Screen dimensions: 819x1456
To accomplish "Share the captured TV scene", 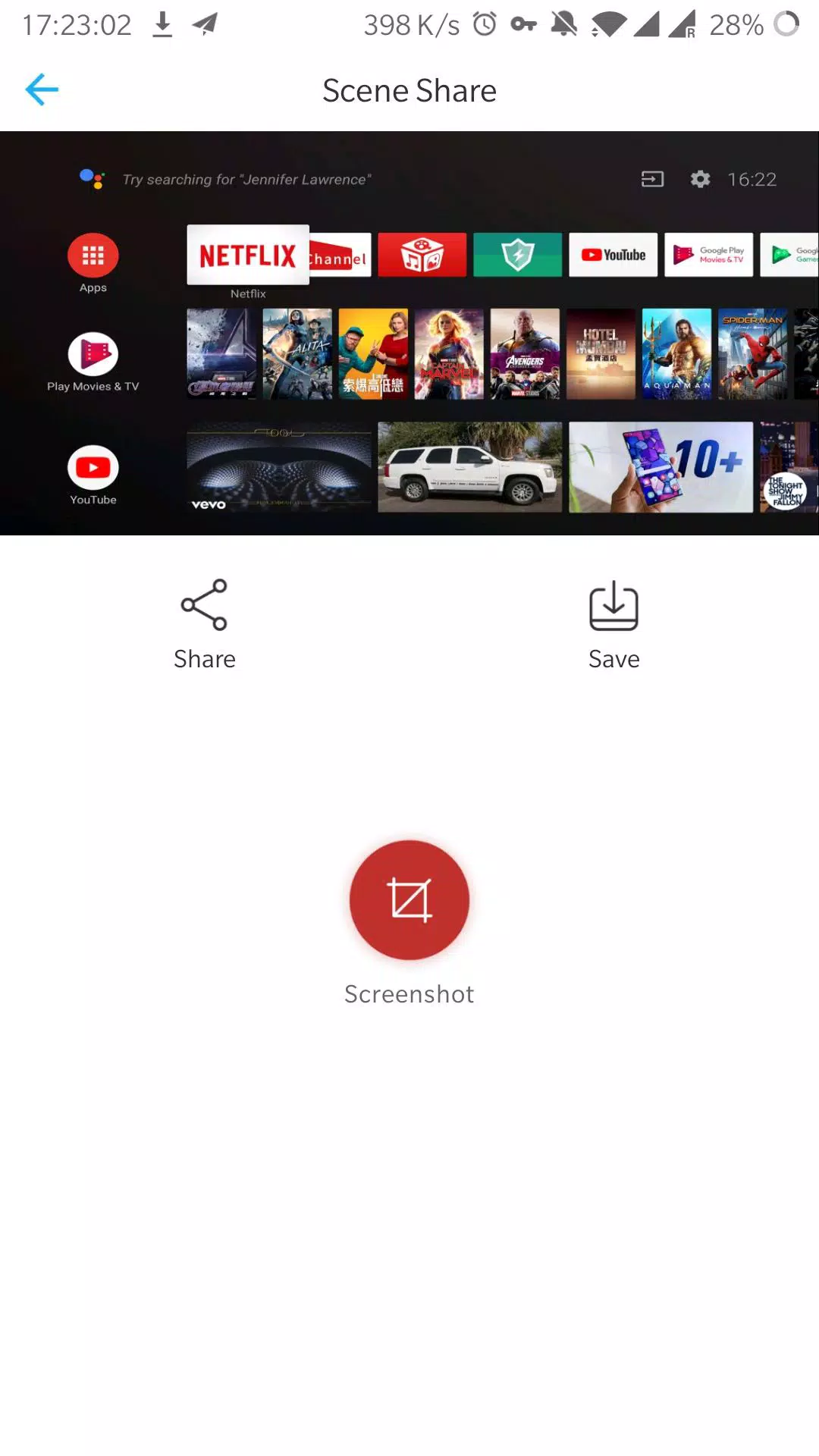I will click(x=205, y=625).
